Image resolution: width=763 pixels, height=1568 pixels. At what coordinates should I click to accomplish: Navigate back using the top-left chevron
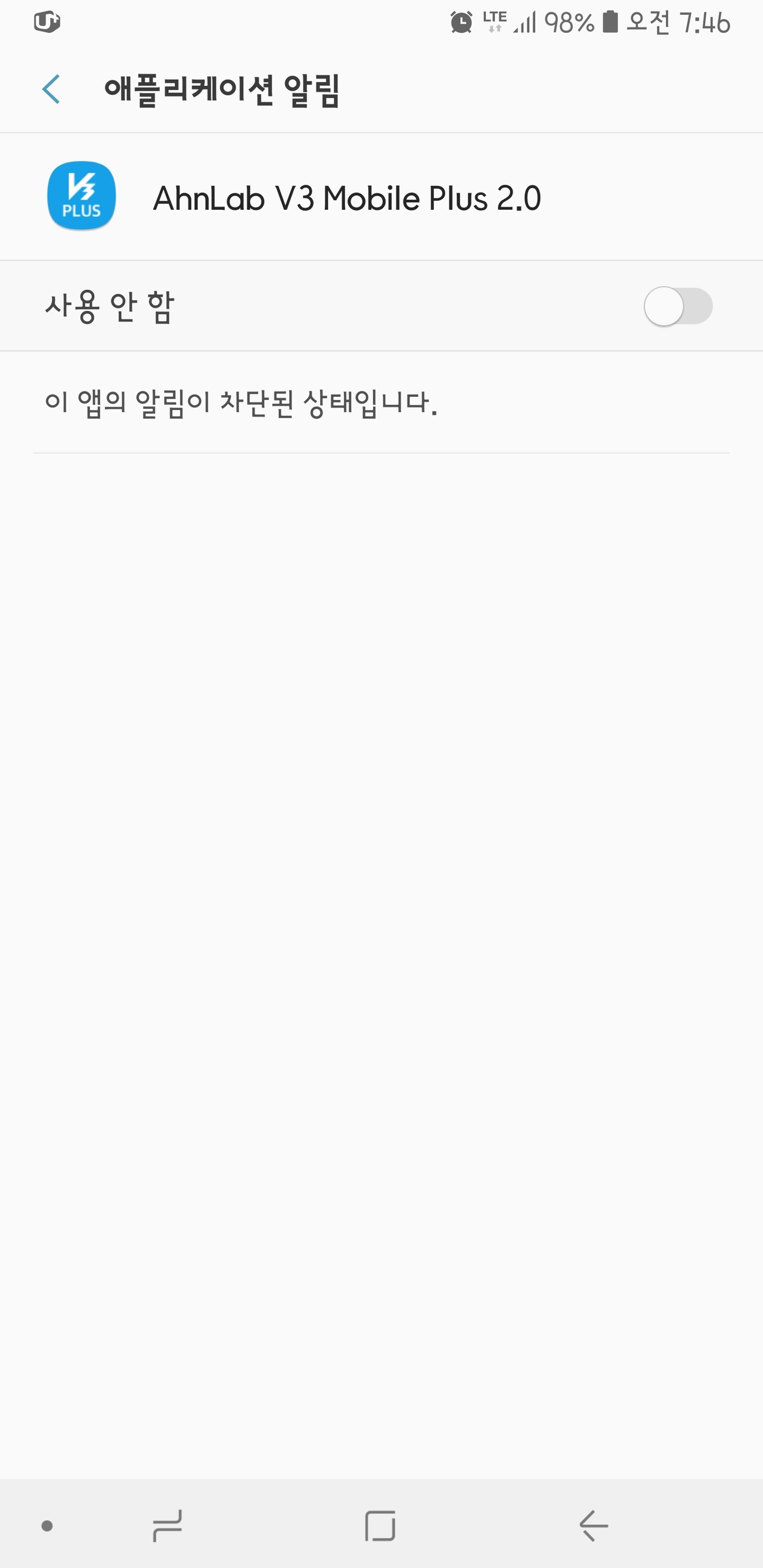51,89
